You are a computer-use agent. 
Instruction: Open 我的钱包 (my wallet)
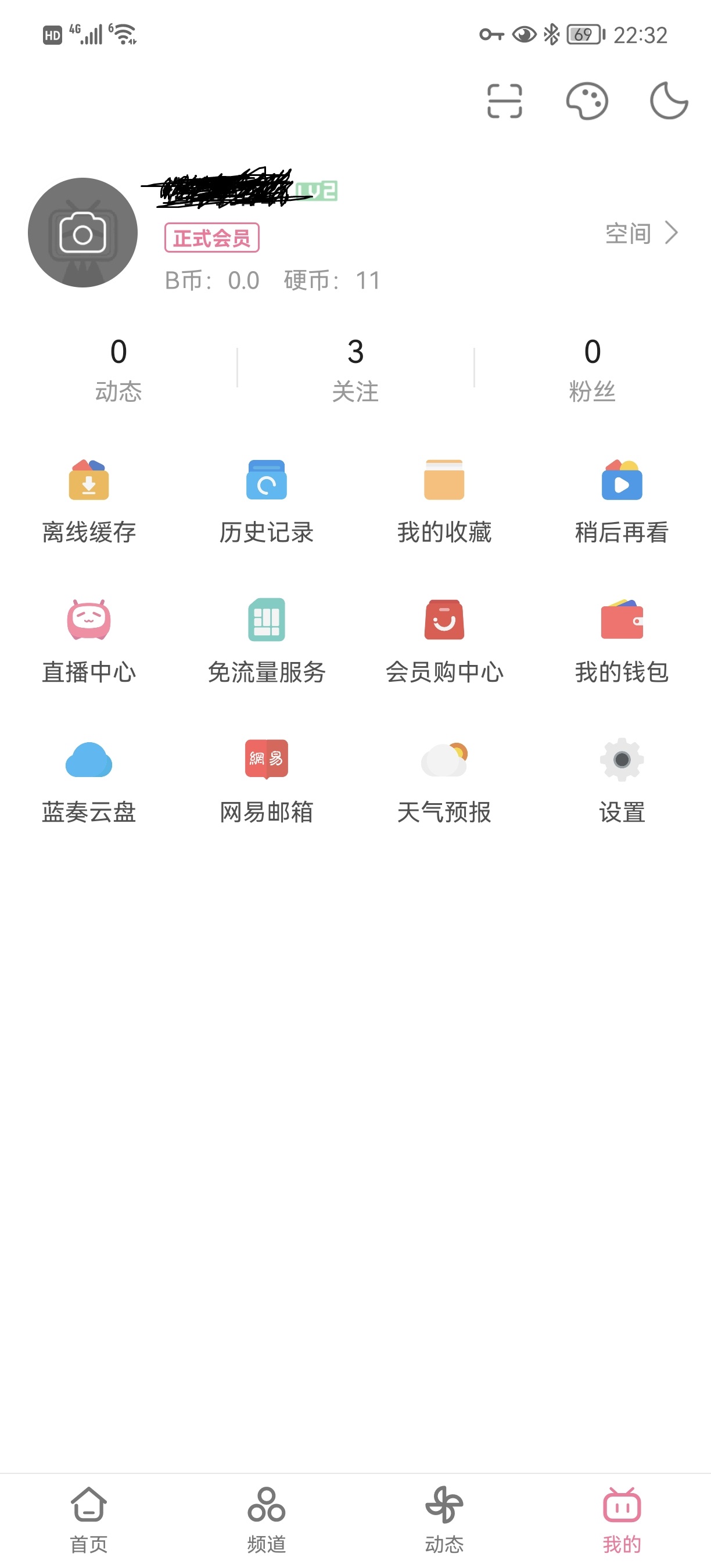click(622, 639)
